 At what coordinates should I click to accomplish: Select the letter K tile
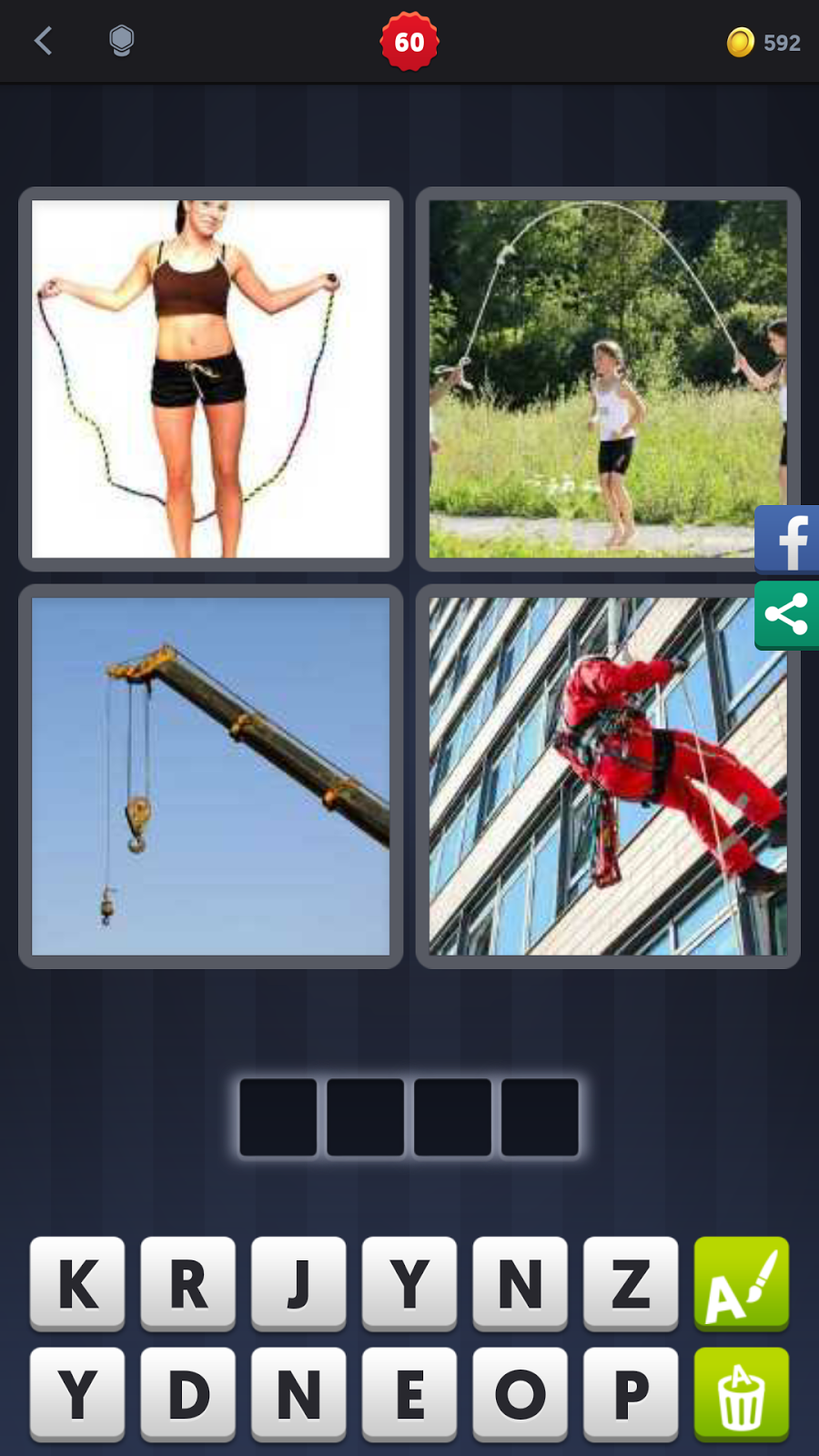[77, 1283]
